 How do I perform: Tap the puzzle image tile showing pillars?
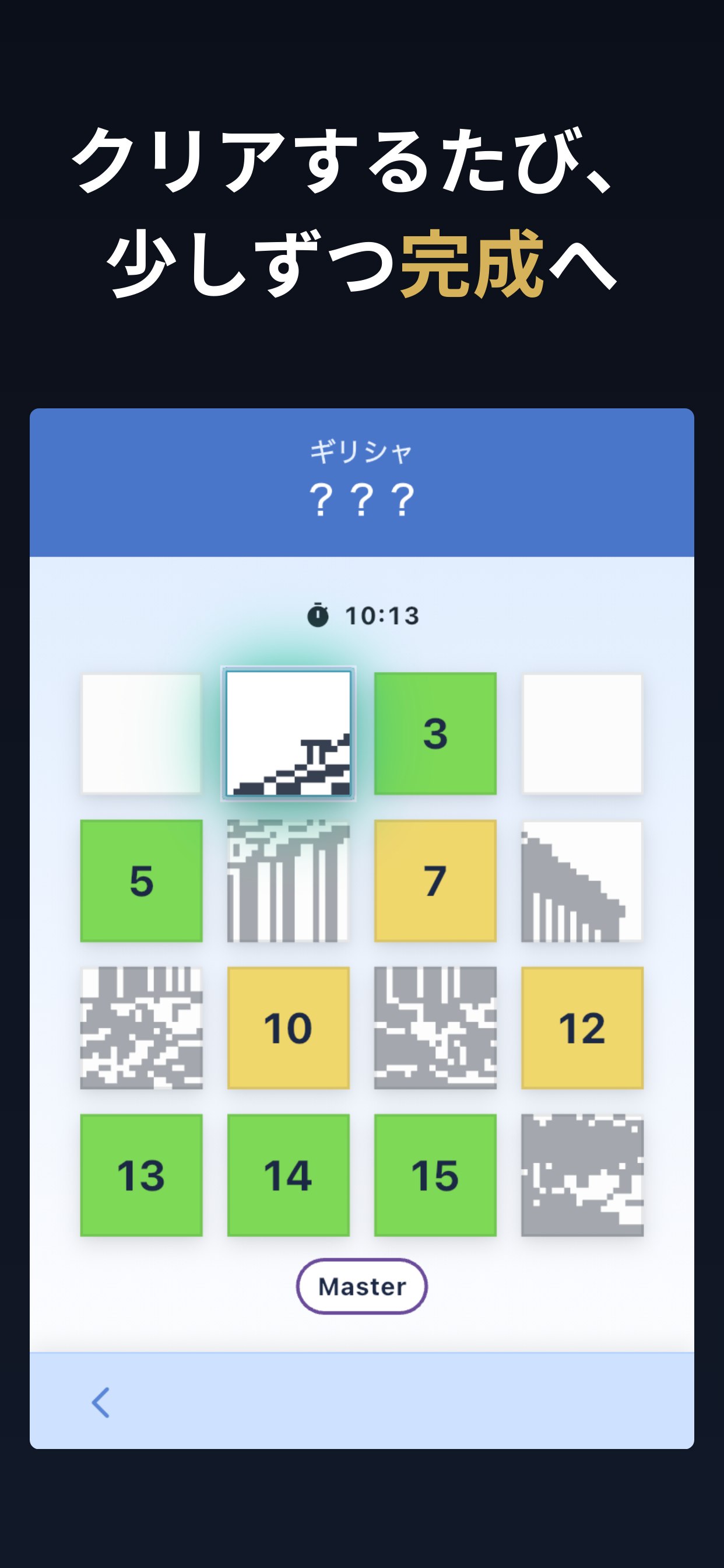289,881
